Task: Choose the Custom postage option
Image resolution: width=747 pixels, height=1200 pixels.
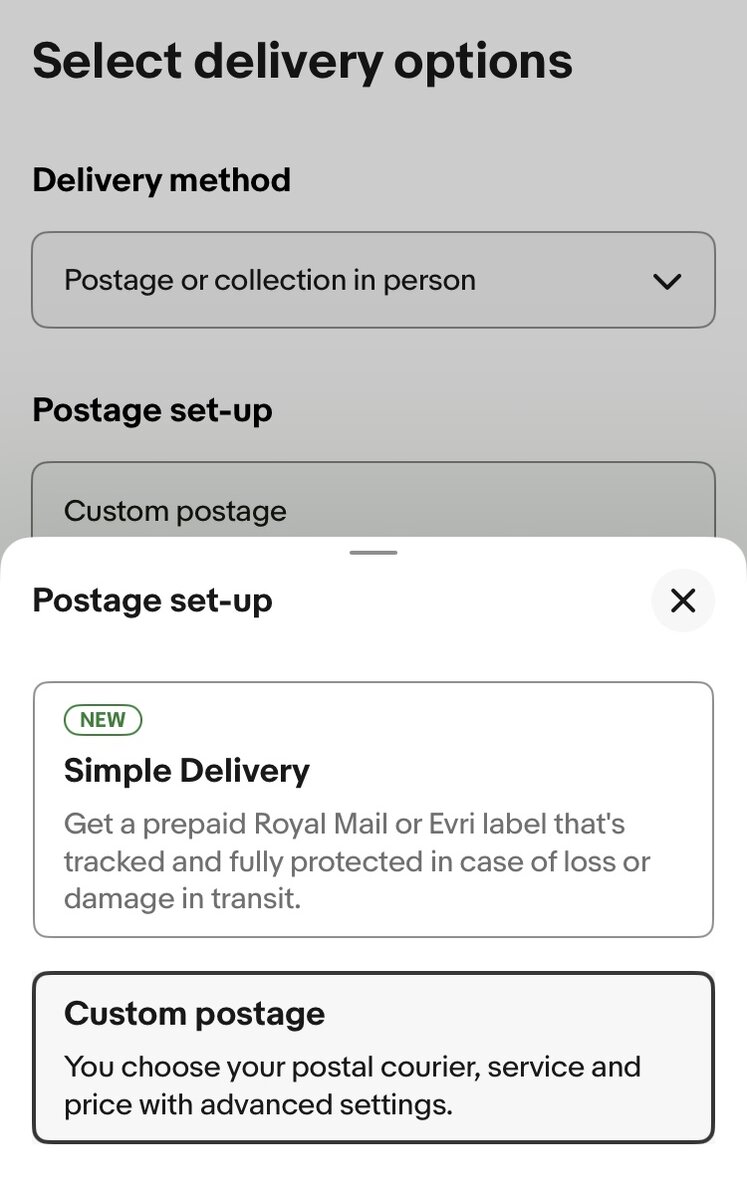Action: (x=373, y=1057)
